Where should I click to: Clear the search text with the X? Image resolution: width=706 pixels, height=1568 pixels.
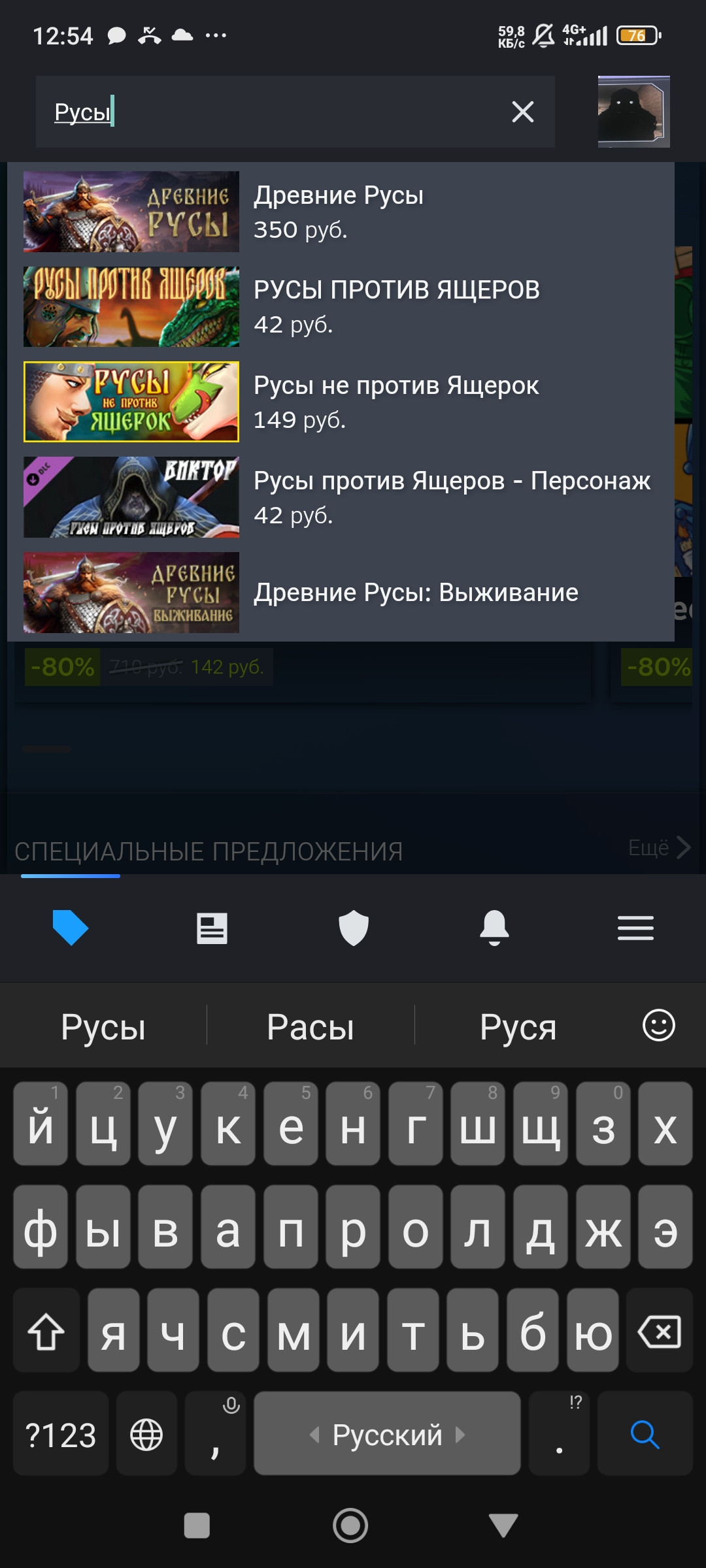click(522, 112)
